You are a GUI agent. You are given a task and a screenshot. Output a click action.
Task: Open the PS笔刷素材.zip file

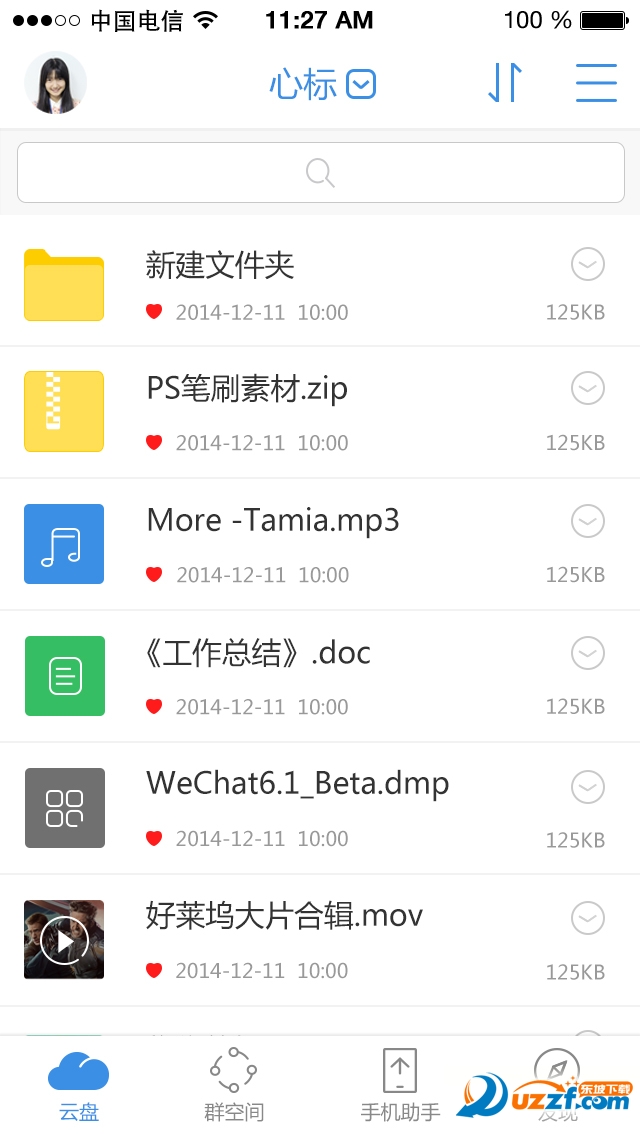point(247,388)
